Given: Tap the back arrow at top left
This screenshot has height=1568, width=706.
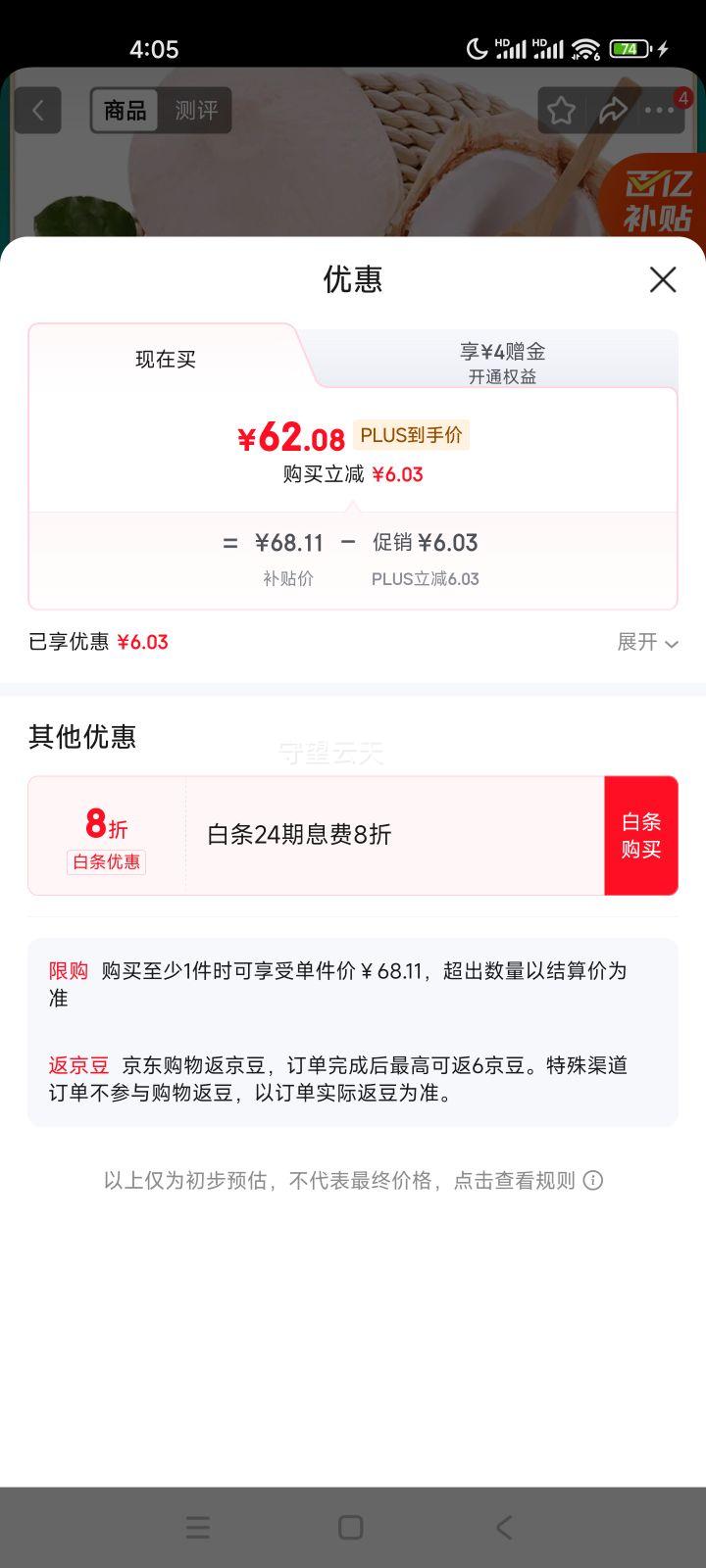Looking at the screenshot, I should [x=37, y=110].
